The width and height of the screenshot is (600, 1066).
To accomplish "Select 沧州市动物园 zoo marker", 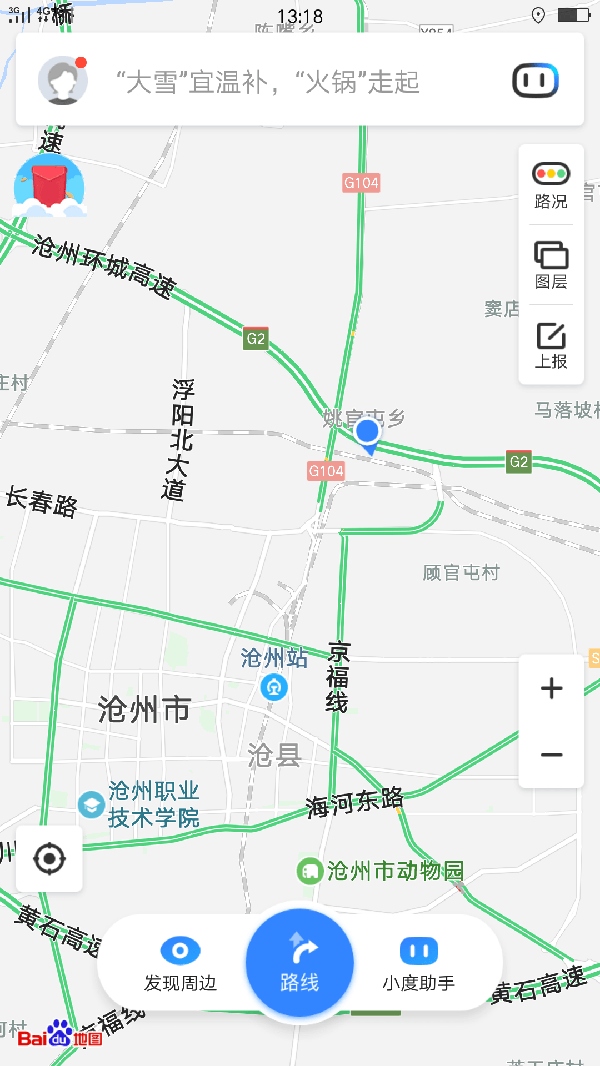I will (x=311, y=871).
